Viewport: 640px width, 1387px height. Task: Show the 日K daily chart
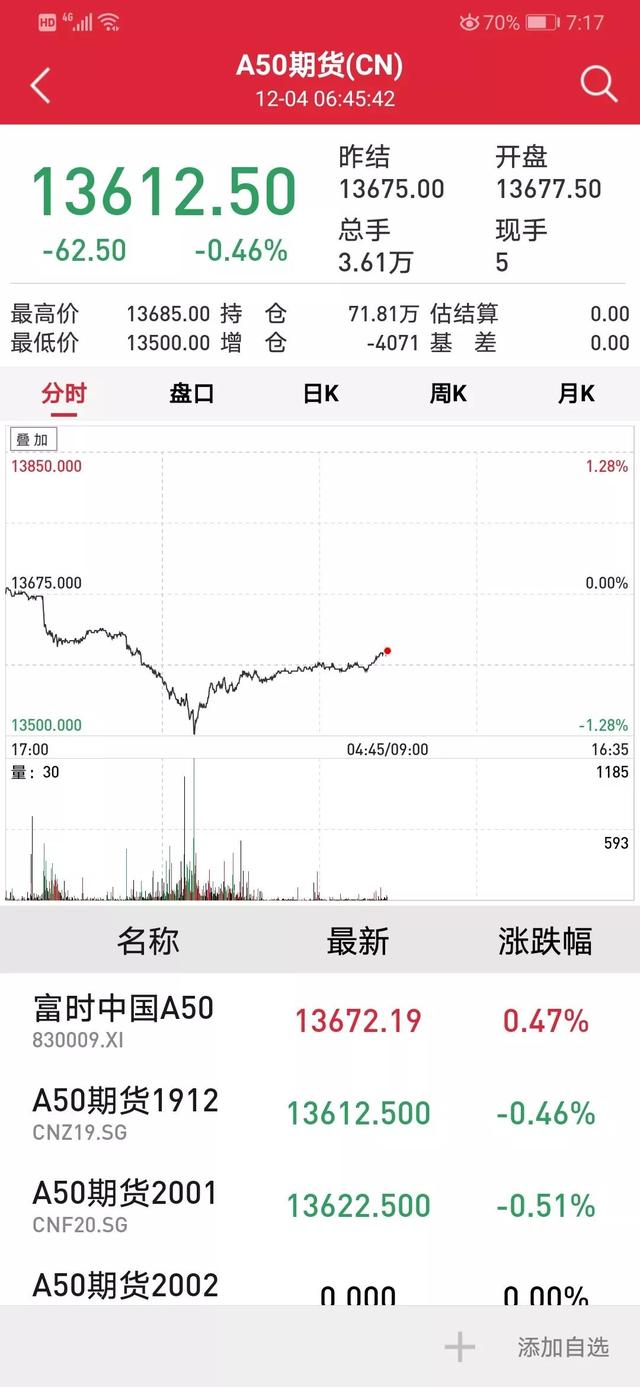[320, 394]
